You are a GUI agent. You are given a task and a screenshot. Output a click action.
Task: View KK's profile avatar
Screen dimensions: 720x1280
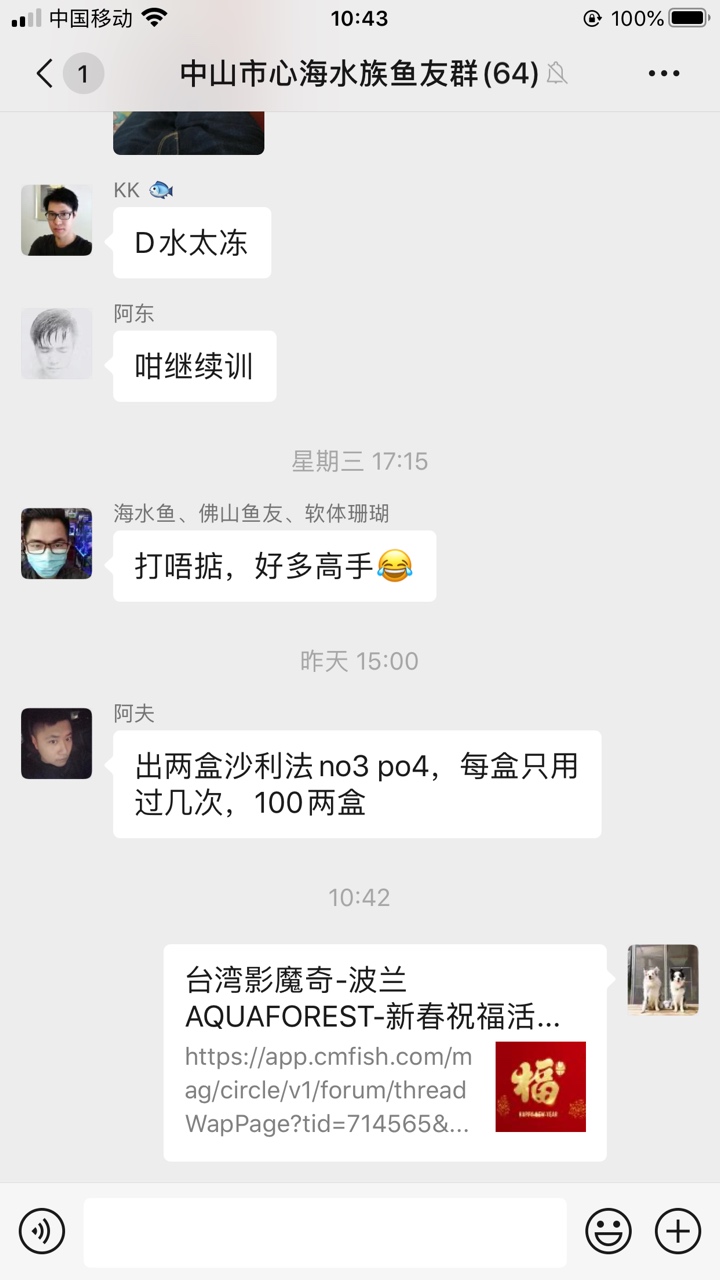pyautogui.click(x=56, y=220)
